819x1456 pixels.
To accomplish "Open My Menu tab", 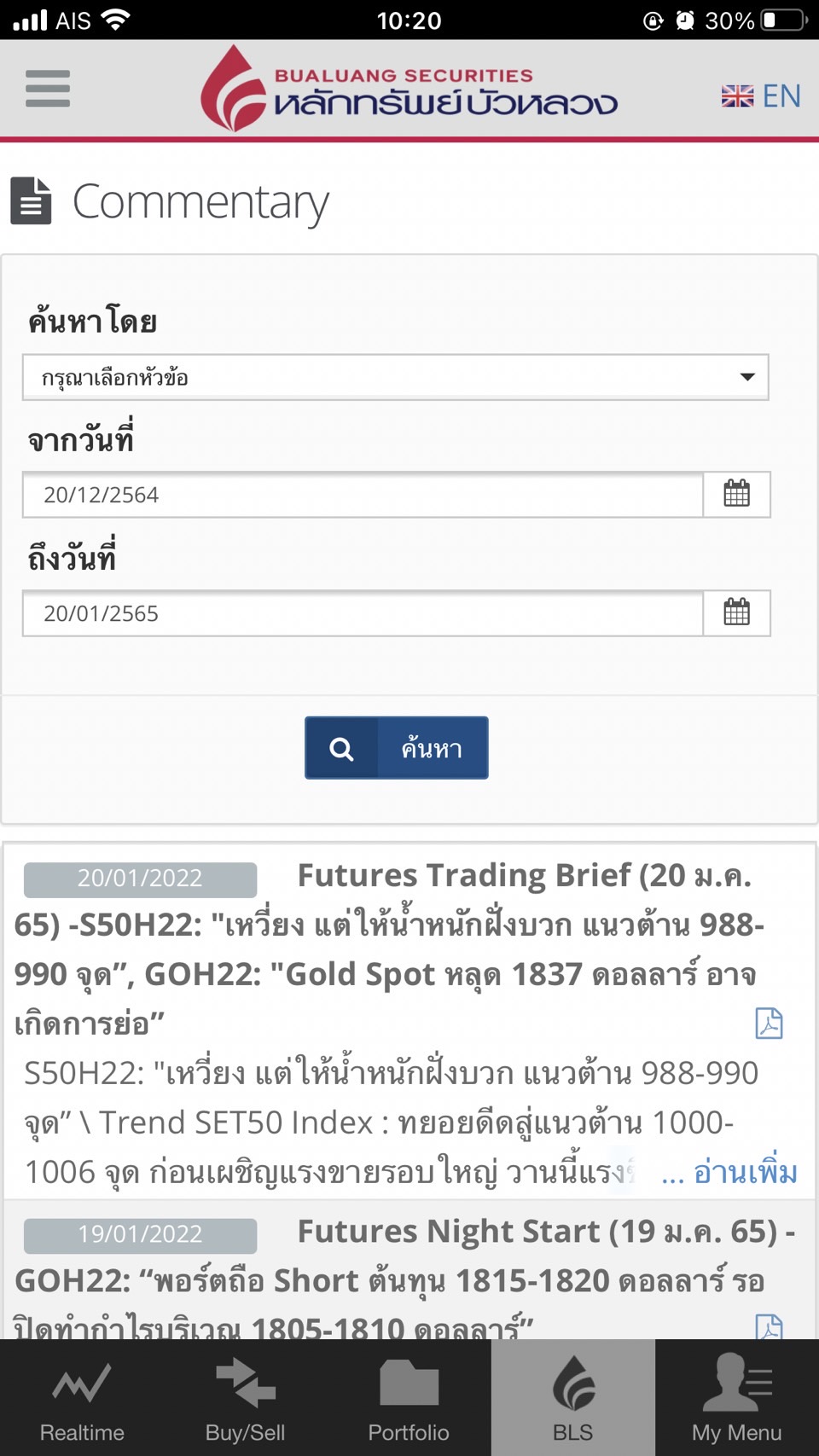I will (736, 1399).
